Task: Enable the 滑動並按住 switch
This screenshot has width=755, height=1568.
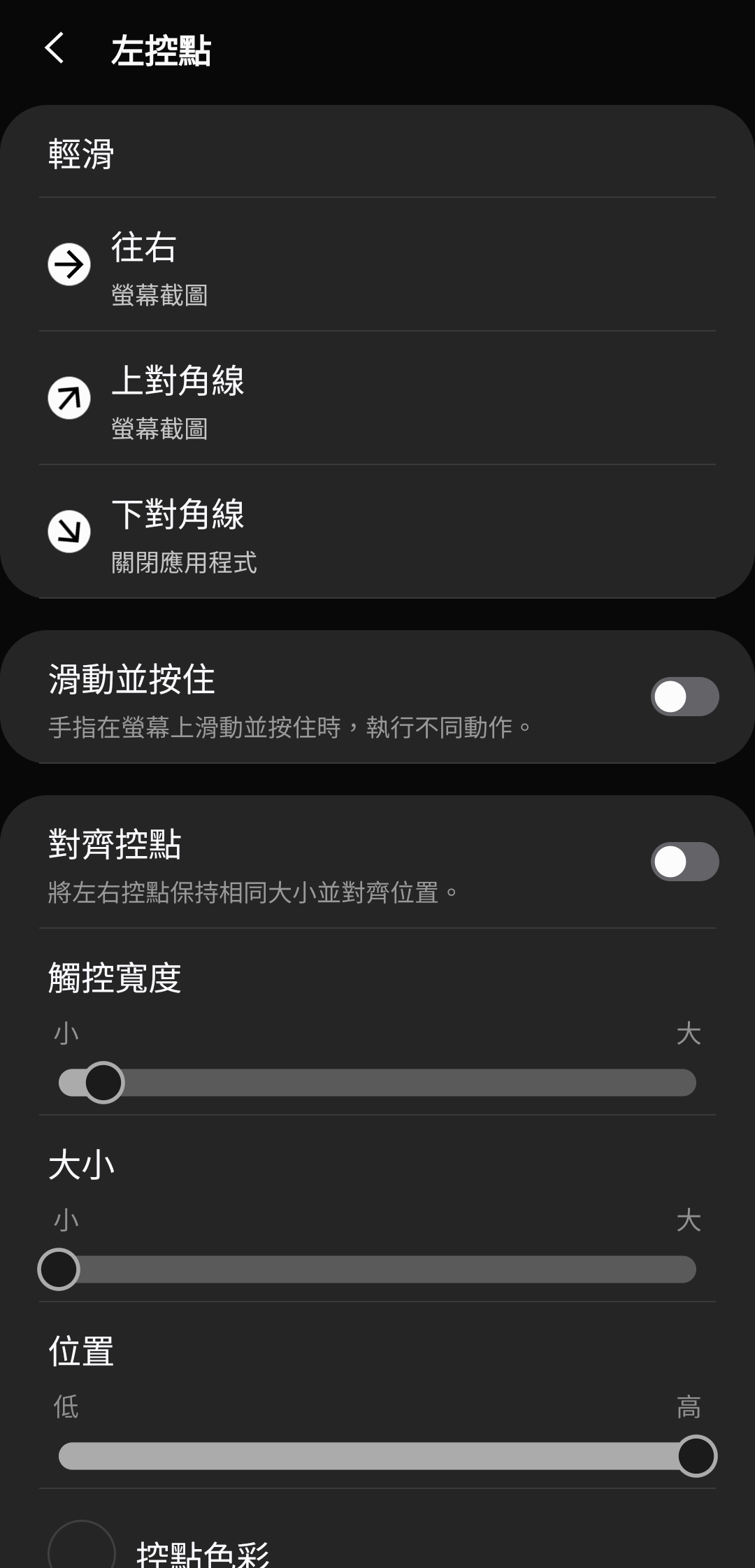Action: click(684, 697)
